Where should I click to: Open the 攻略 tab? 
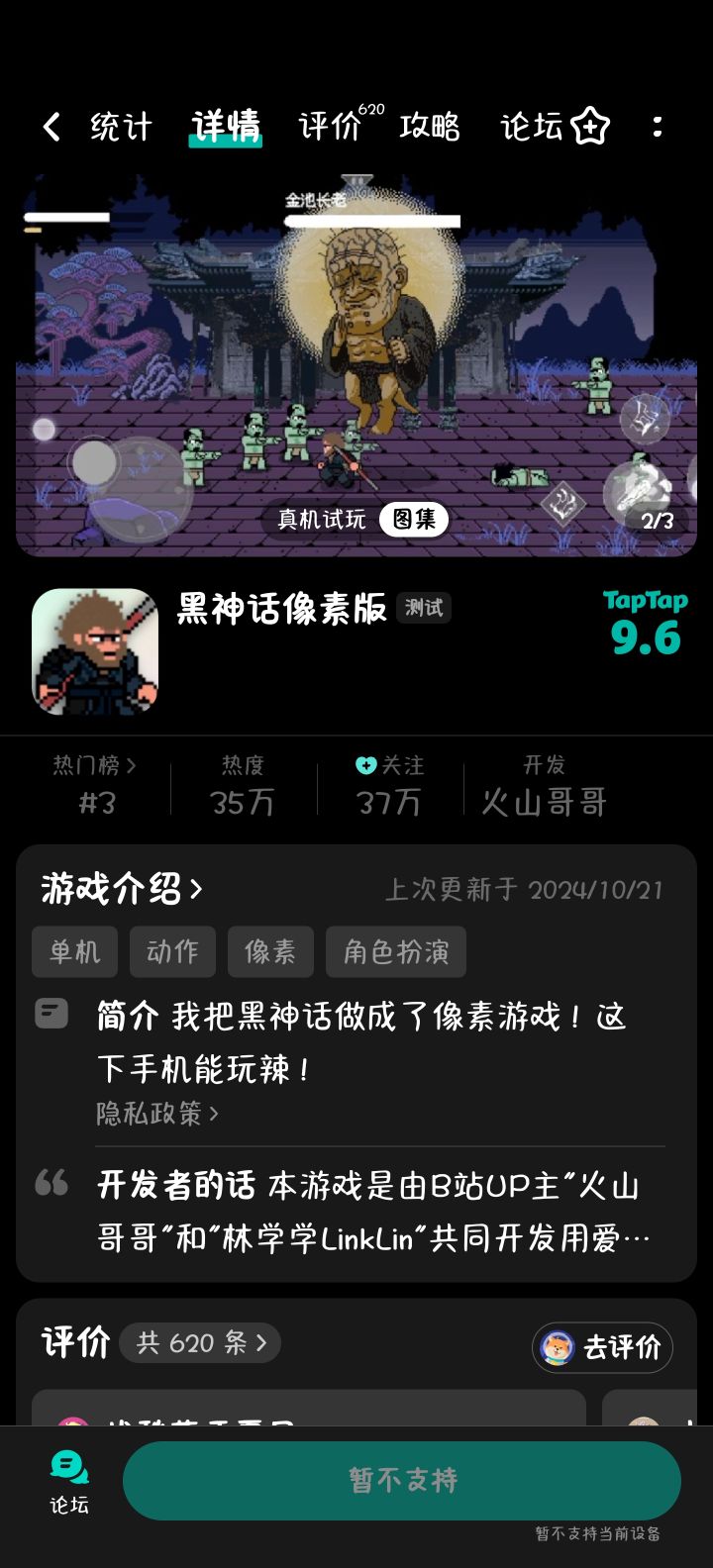click(428, 128)
